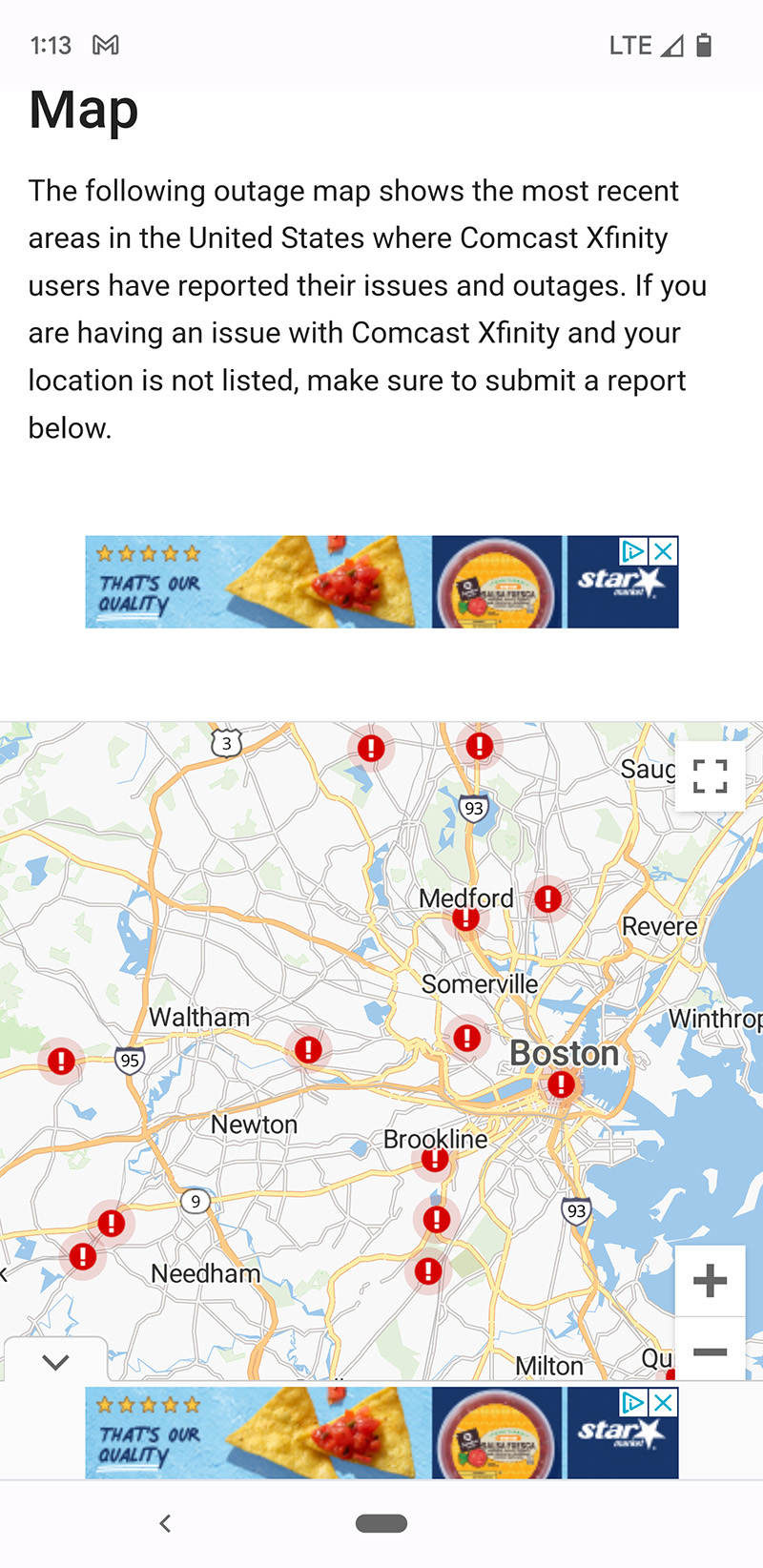Close the top banner ad
Viewport: 763px width, 1568px height.
[x=664, y=550]
